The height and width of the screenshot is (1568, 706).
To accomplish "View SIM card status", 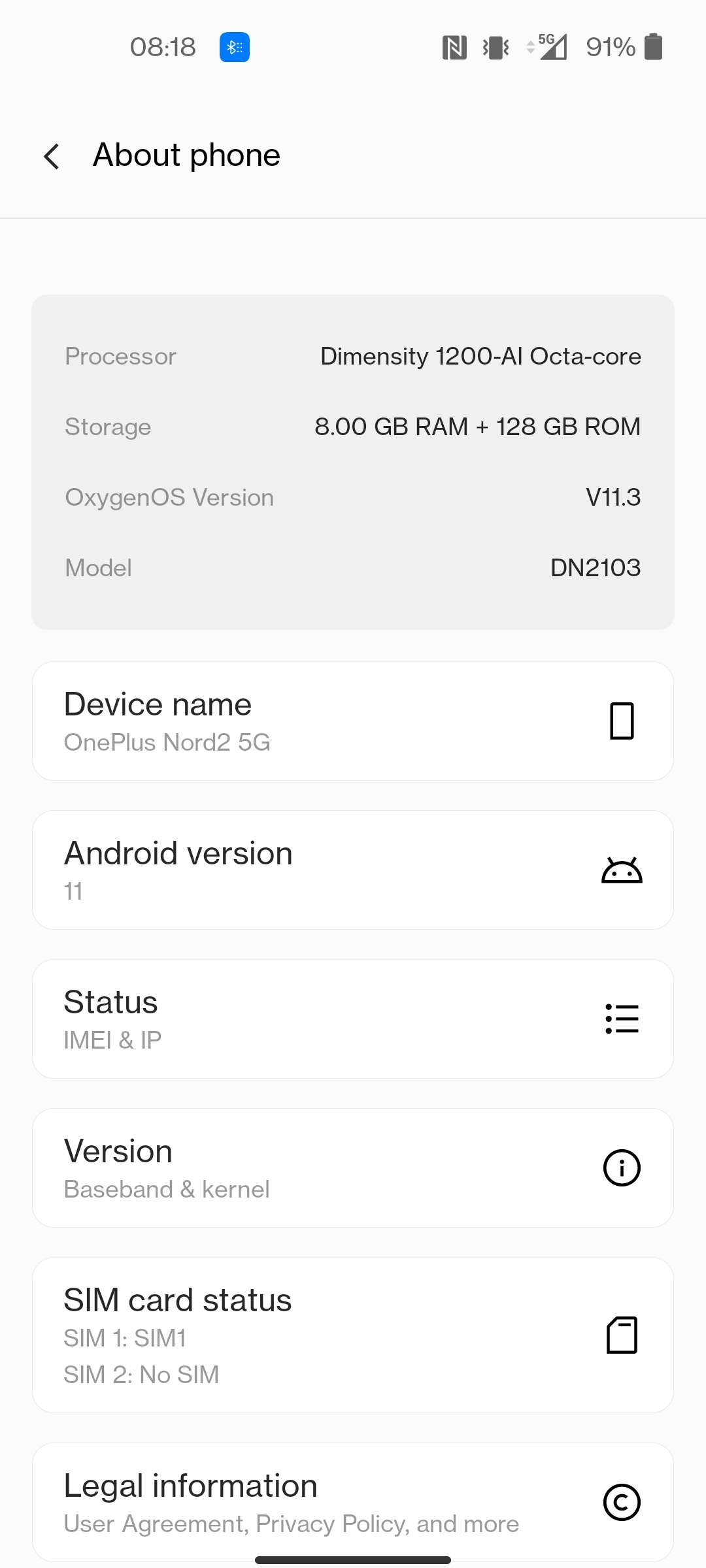I will 353,1335.
